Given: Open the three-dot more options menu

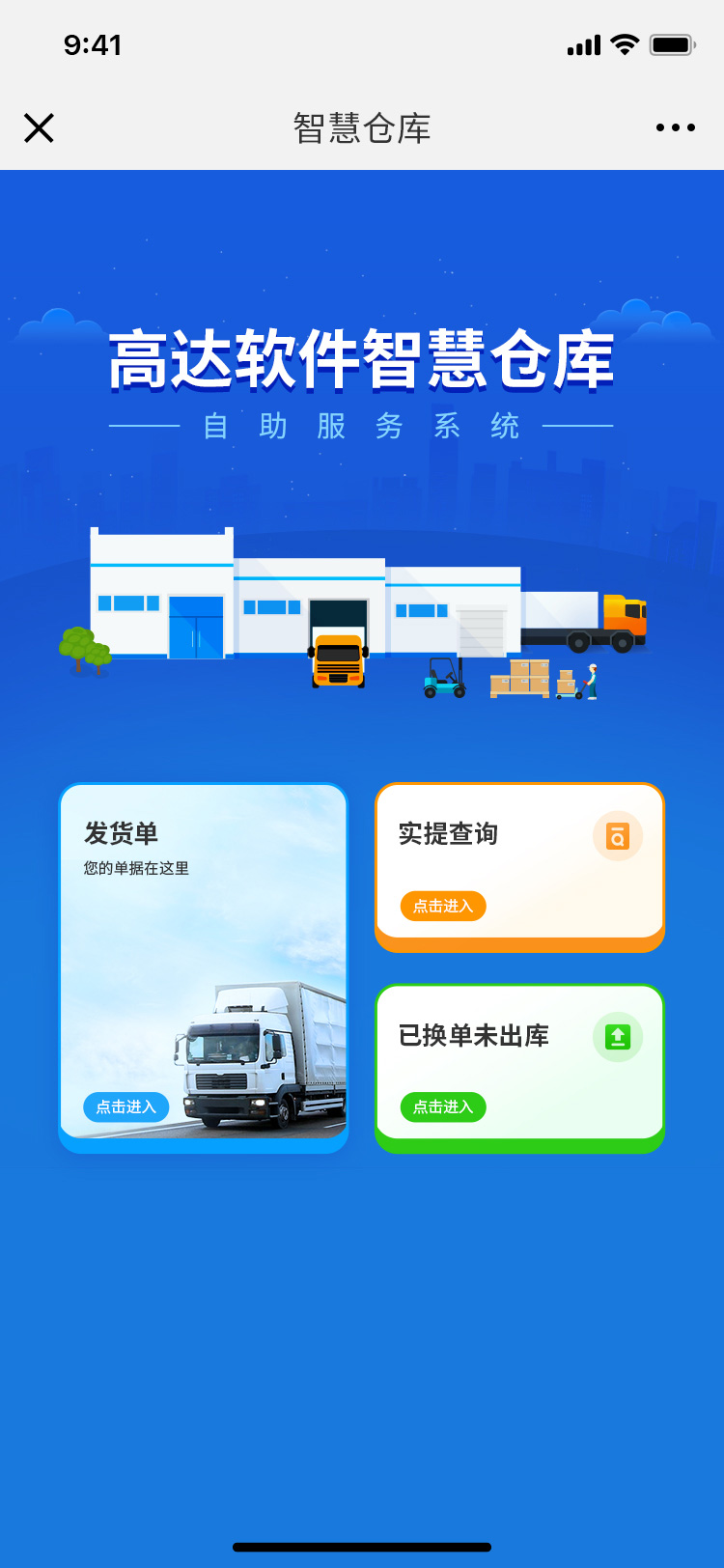Looking at the screenshot, I should tap(675, 127).
